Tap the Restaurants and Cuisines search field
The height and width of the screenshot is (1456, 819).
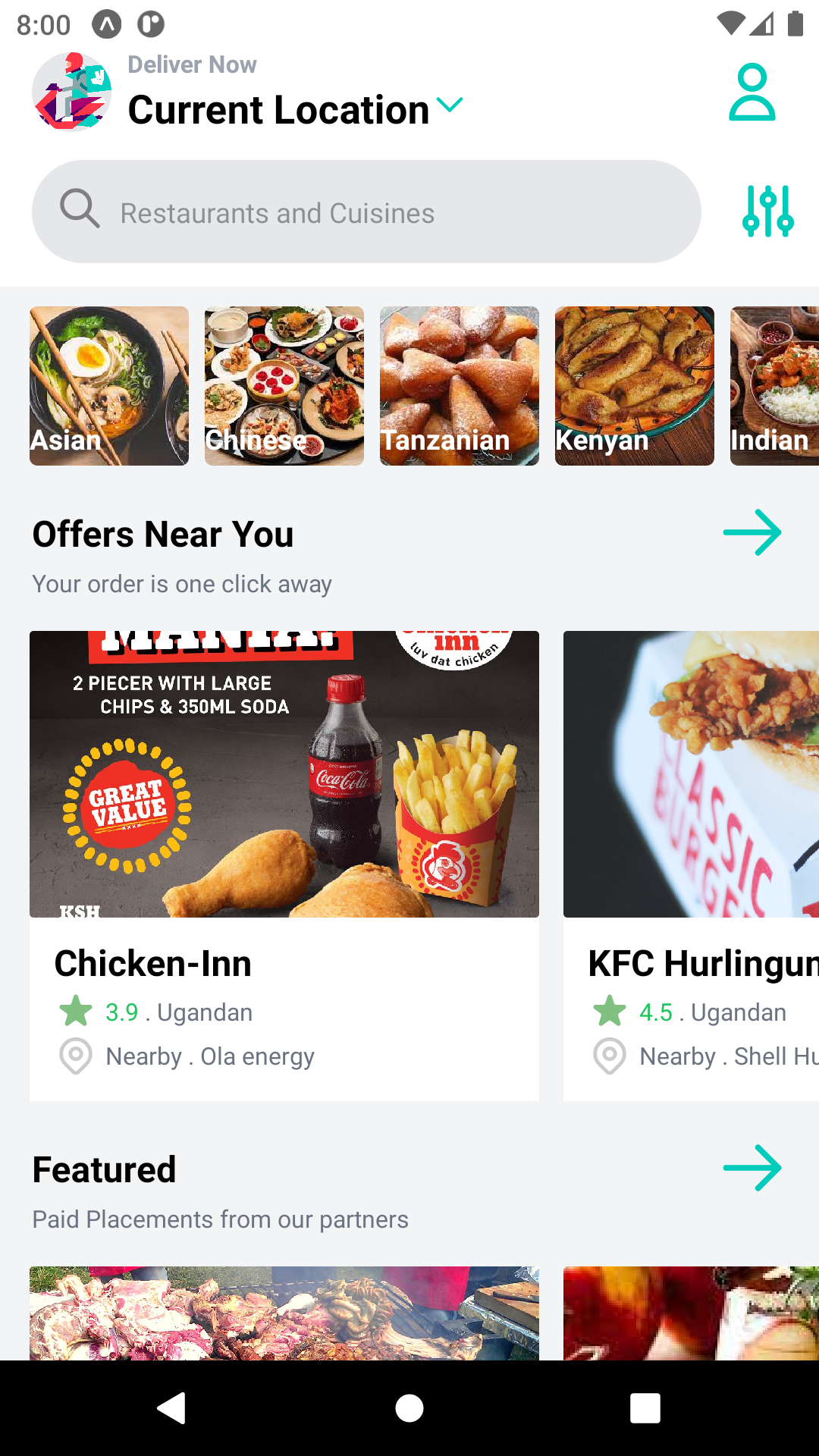coord(366,211)
